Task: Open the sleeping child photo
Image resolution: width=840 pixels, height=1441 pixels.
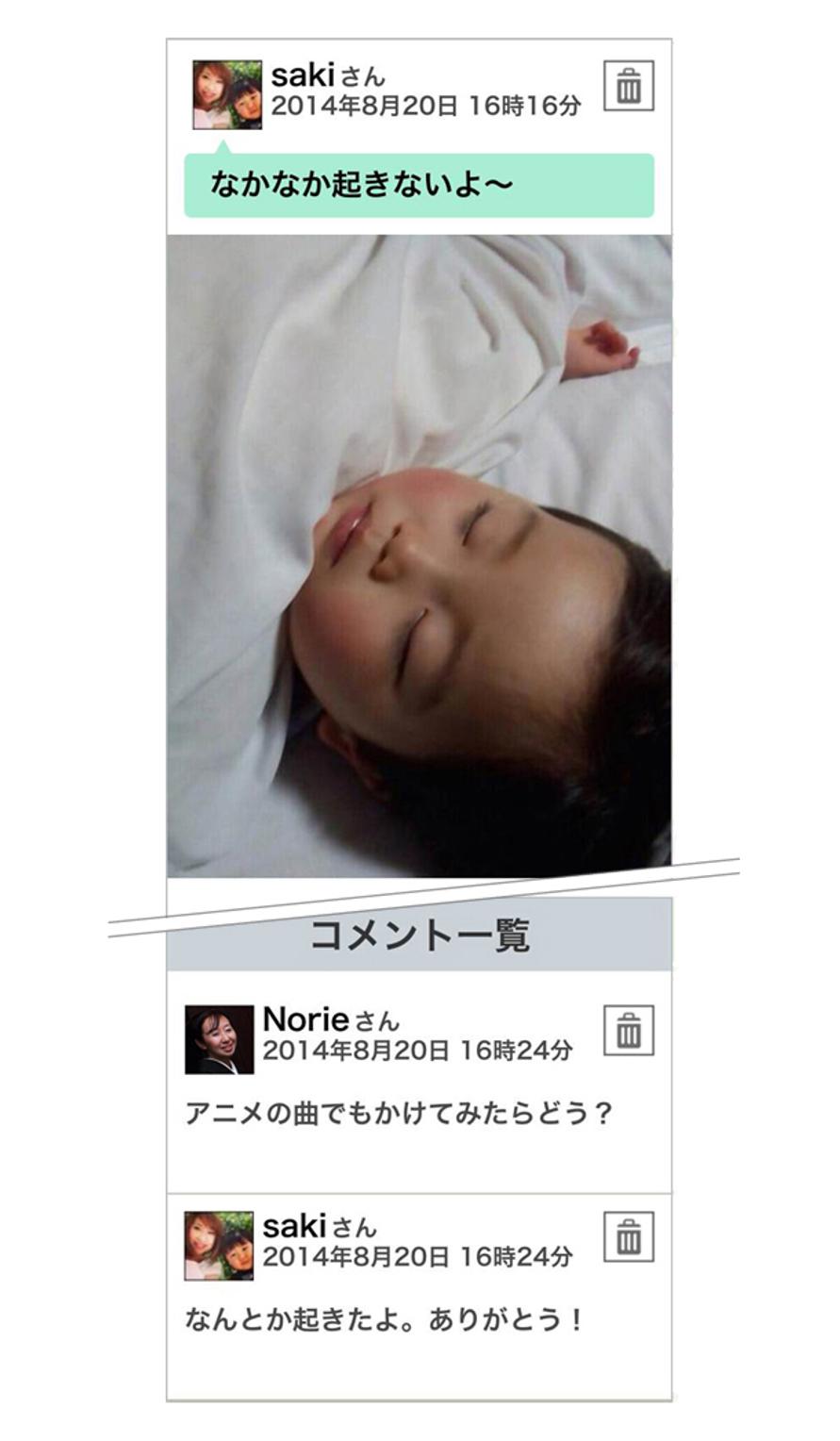Action: pos(419,556)
